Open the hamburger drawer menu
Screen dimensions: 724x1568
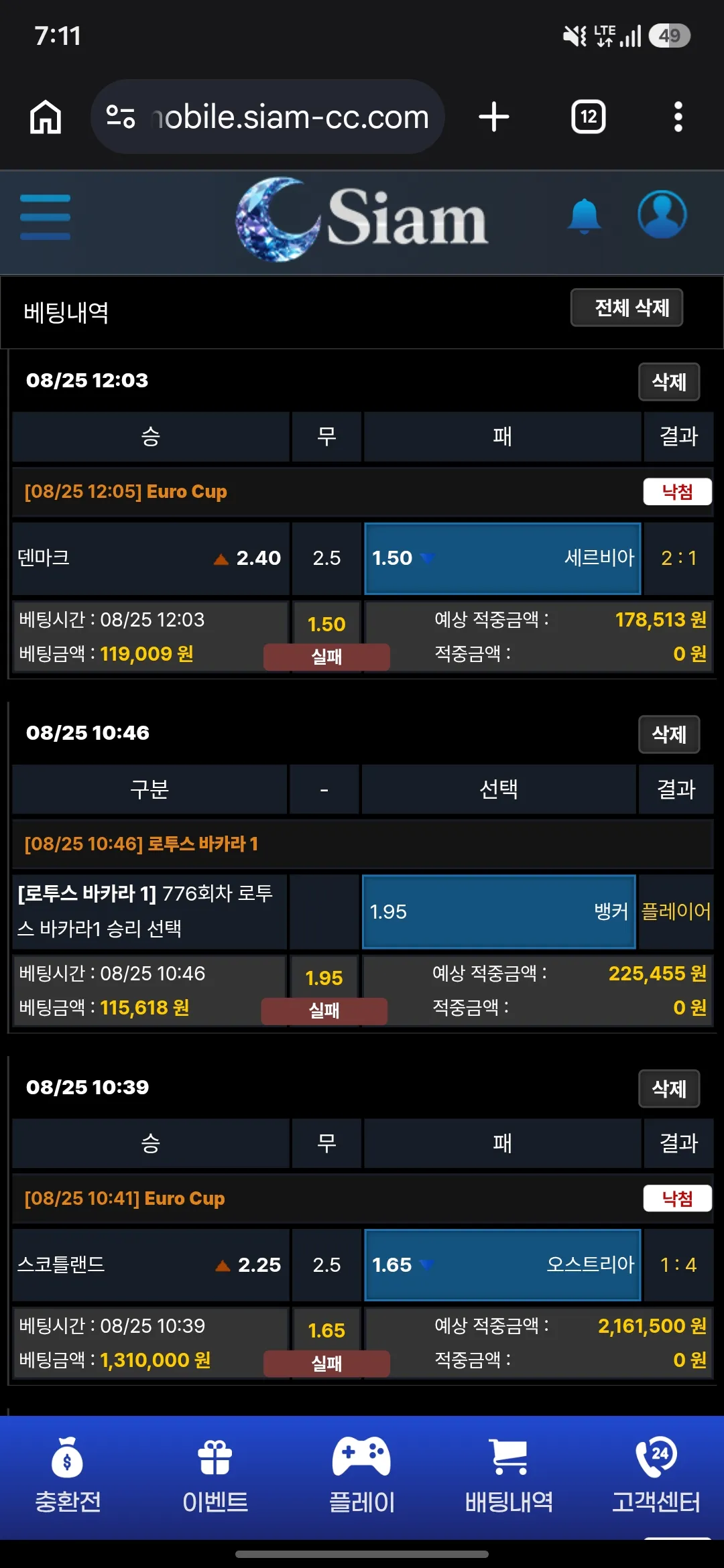pyautogui.click(x=45, y=217)
